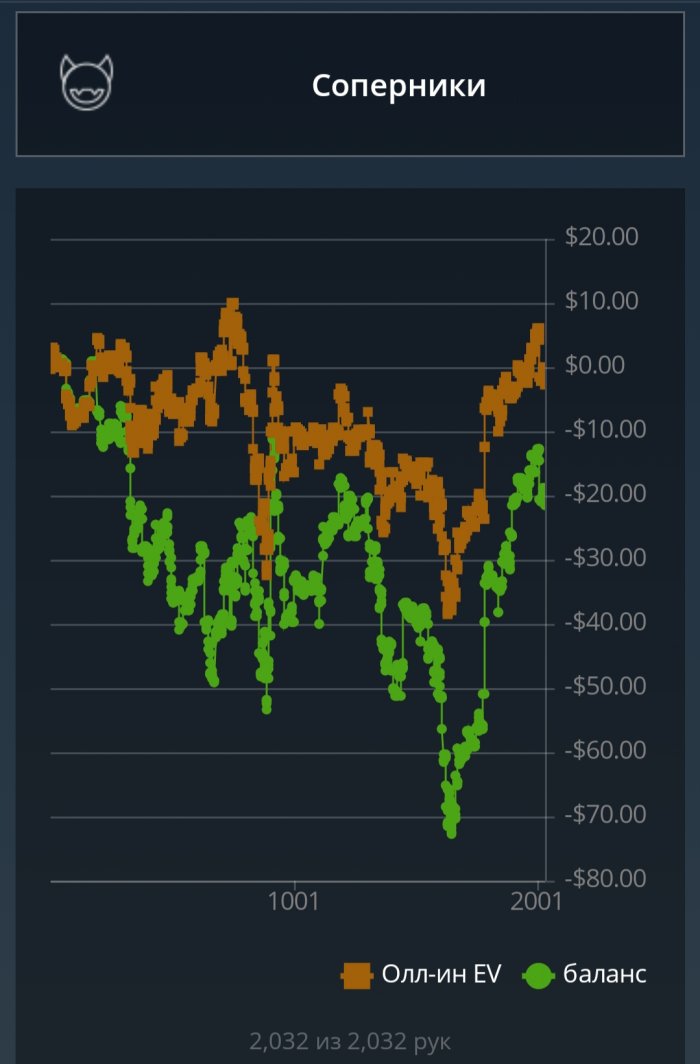The width and height of the screenshot is (700, 1064).
Task: Toggle the баланс series in legend
Action: click(586, 975)
